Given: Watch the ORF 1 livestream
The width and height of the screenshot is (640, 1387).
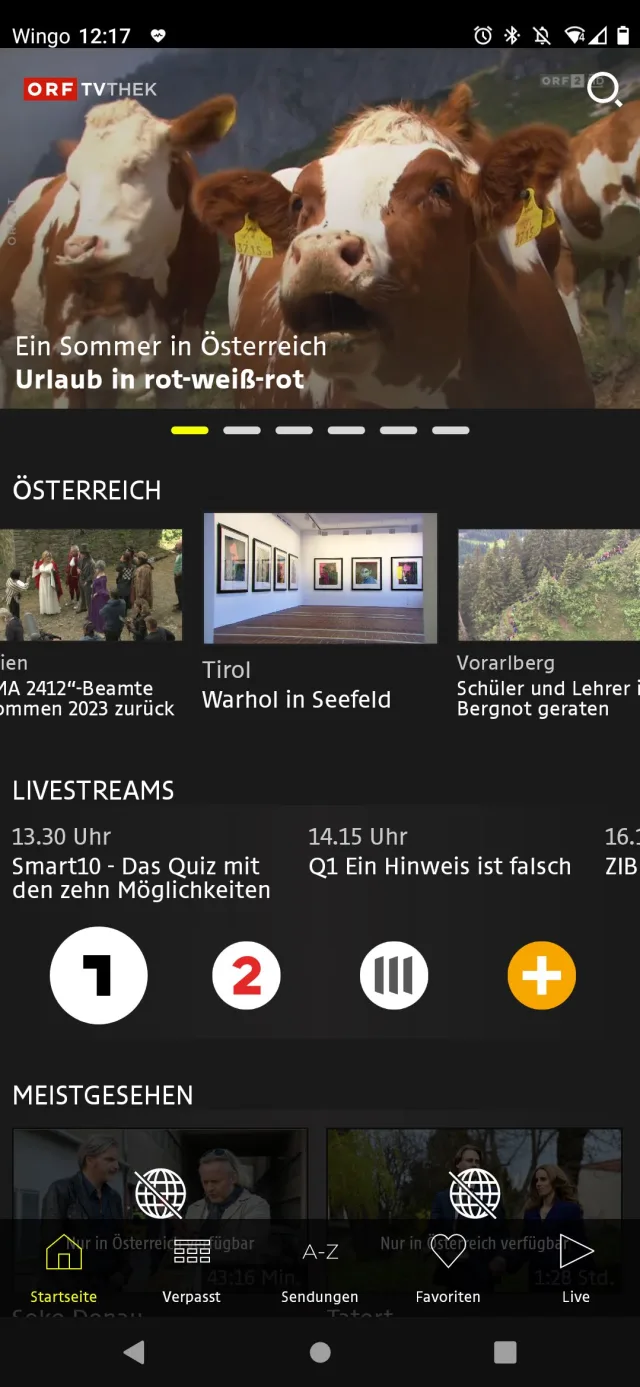Looking at the screenshot, I should (98, 975).
